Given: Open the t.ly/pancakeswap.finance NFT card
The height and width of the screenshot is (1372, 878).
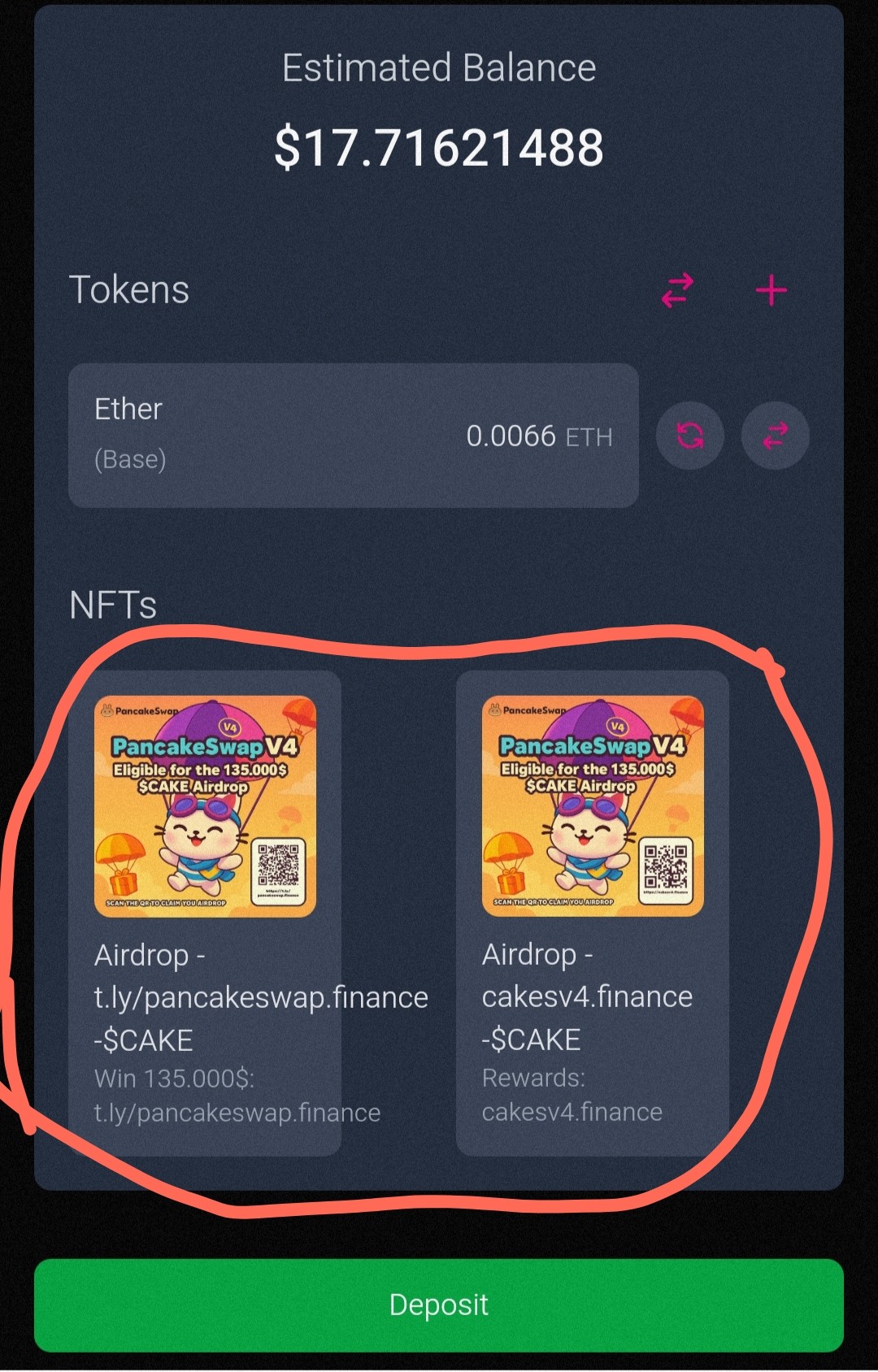Looking at the screenshot, I should [205, 910].
